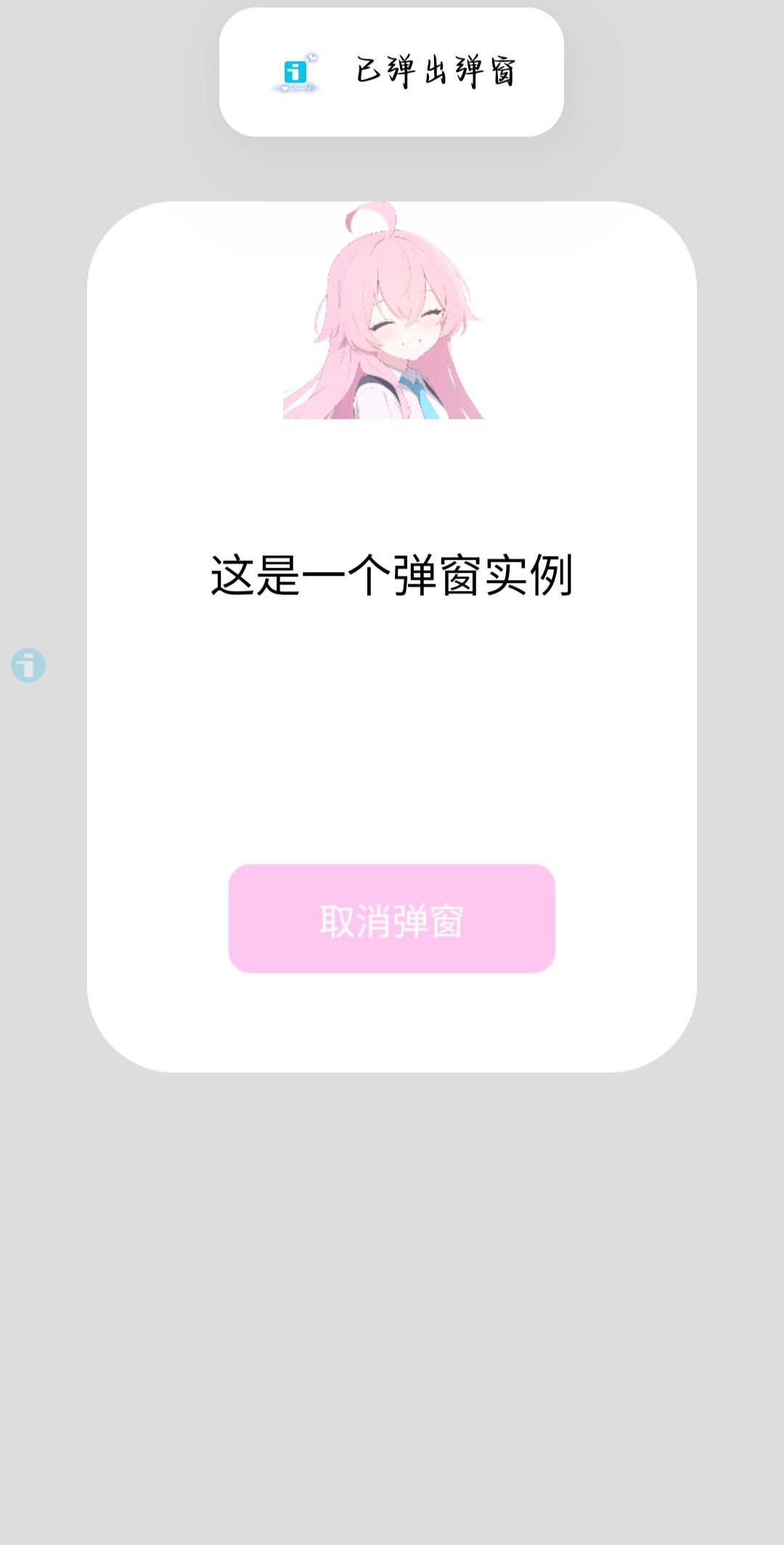
Task: Tap the 取消弹窗 button
Action: point(392,918)
